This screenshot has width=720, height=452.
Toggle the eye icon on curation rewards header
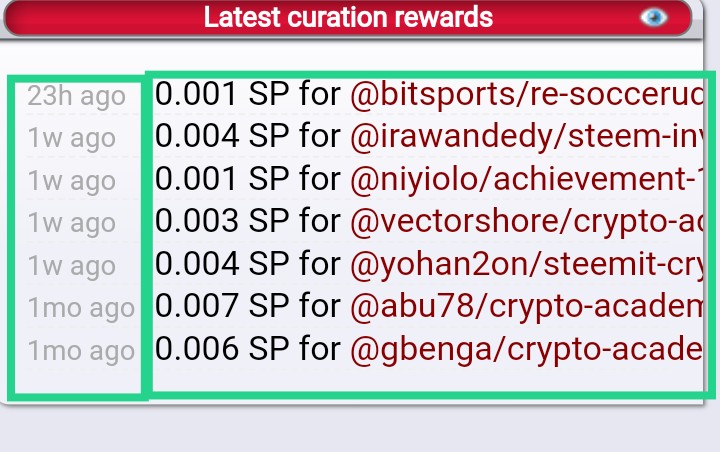(x=655, y=17)
